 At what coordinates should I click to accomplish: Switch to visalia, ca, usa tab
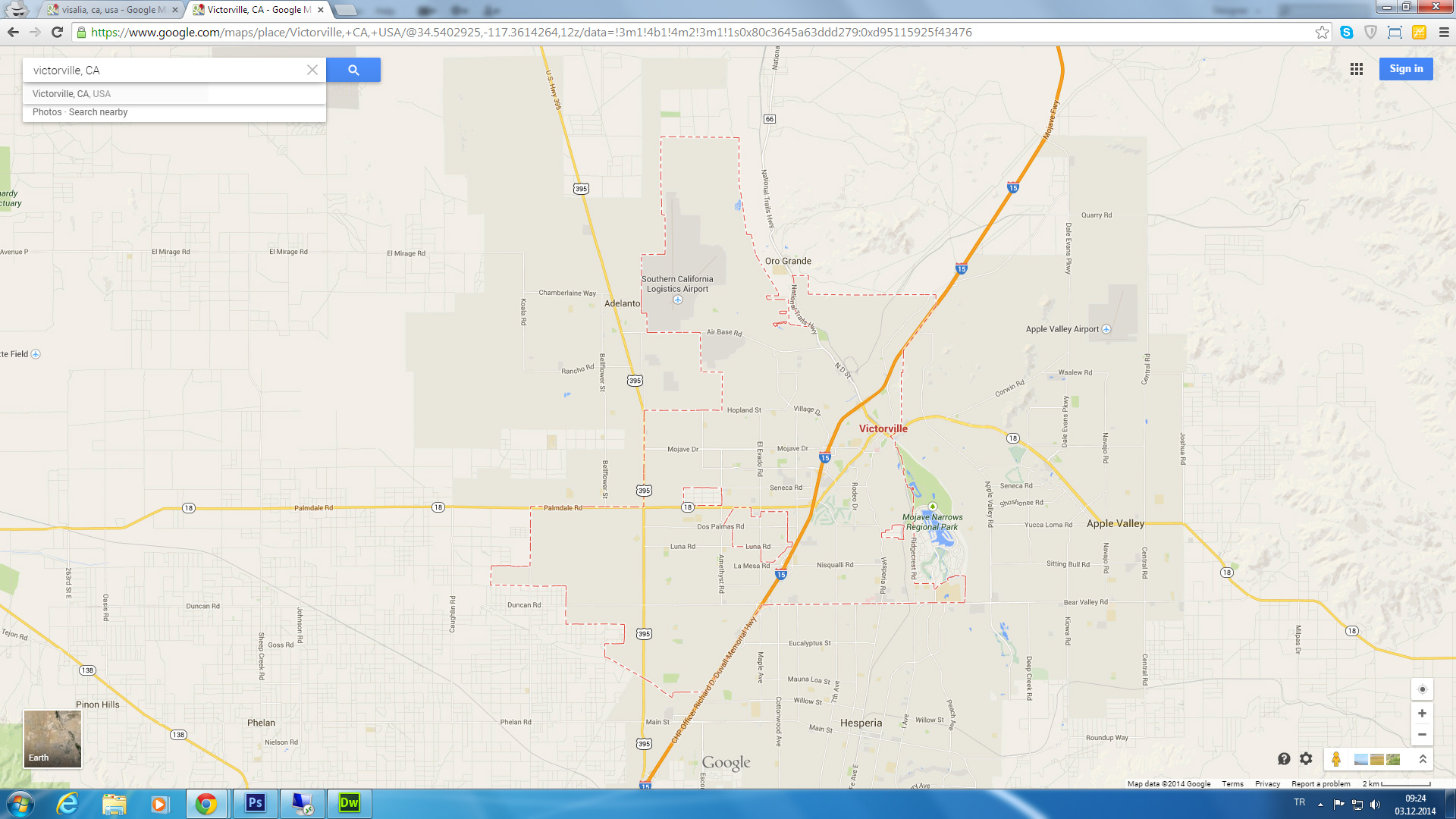click(x=112, y=10)
